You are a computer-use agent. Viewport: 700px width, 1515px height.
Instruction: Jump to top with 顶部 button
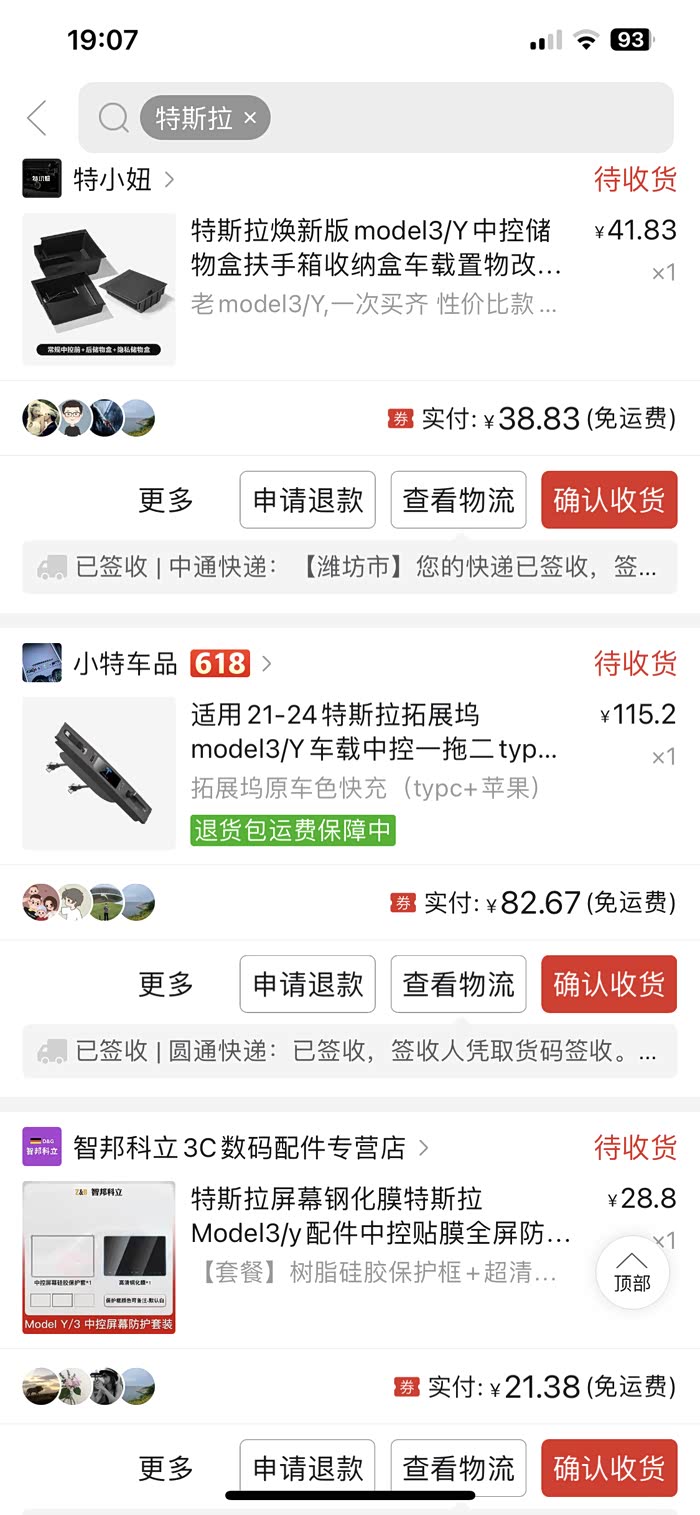point(632,1272)
